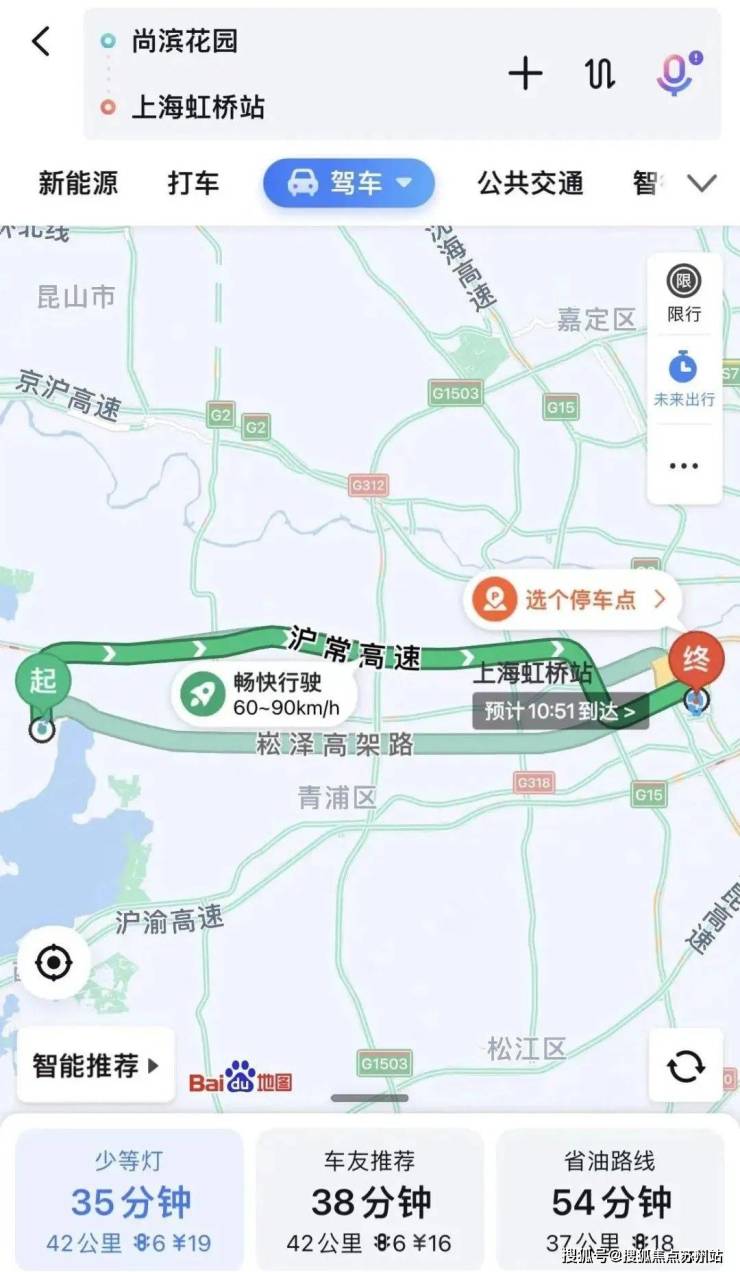Edit the destination 上海虹桥站
The width and height of the screenshot is (740, 1272).
click(198, 107)
